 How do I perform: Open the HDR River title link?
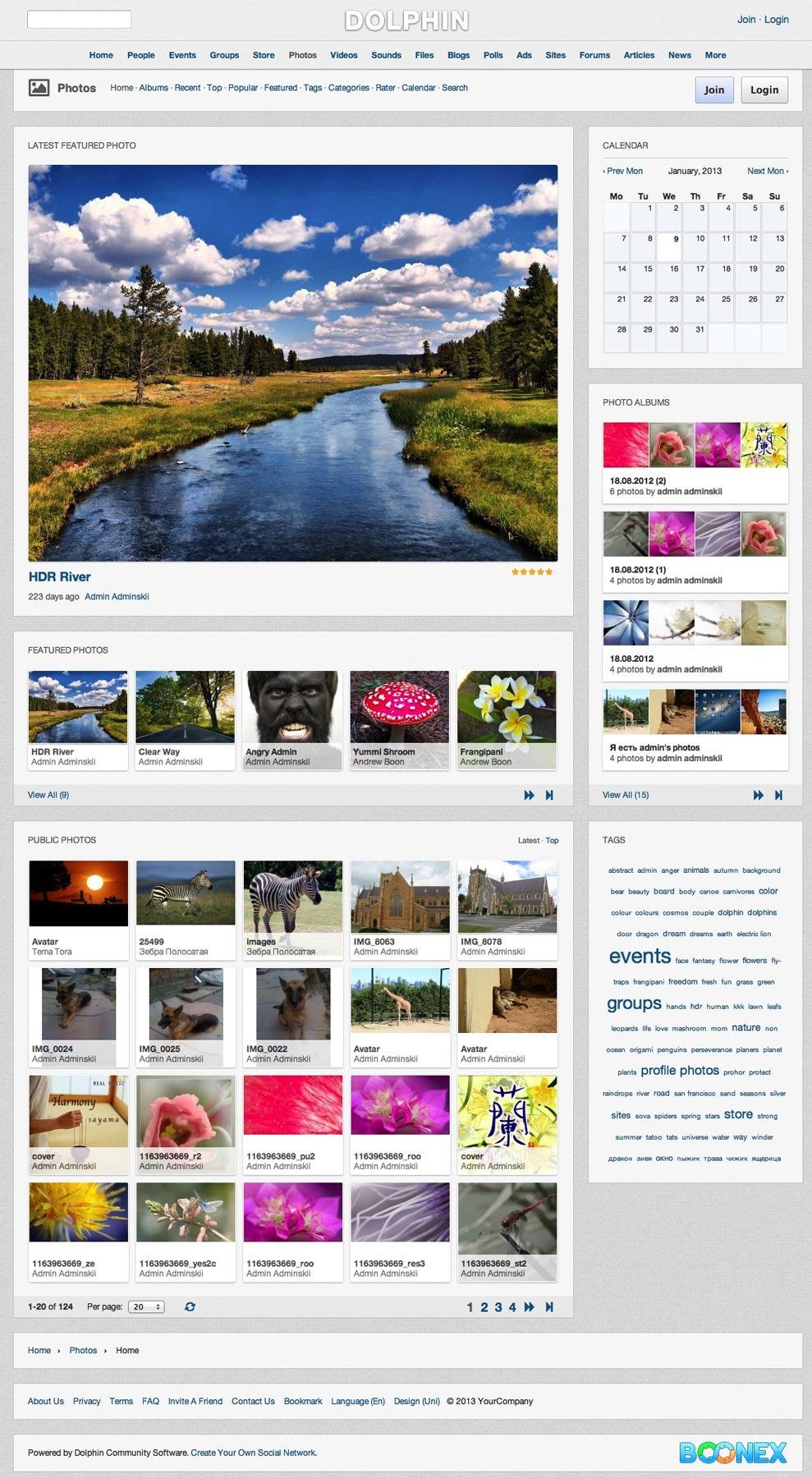pos(59,576)
